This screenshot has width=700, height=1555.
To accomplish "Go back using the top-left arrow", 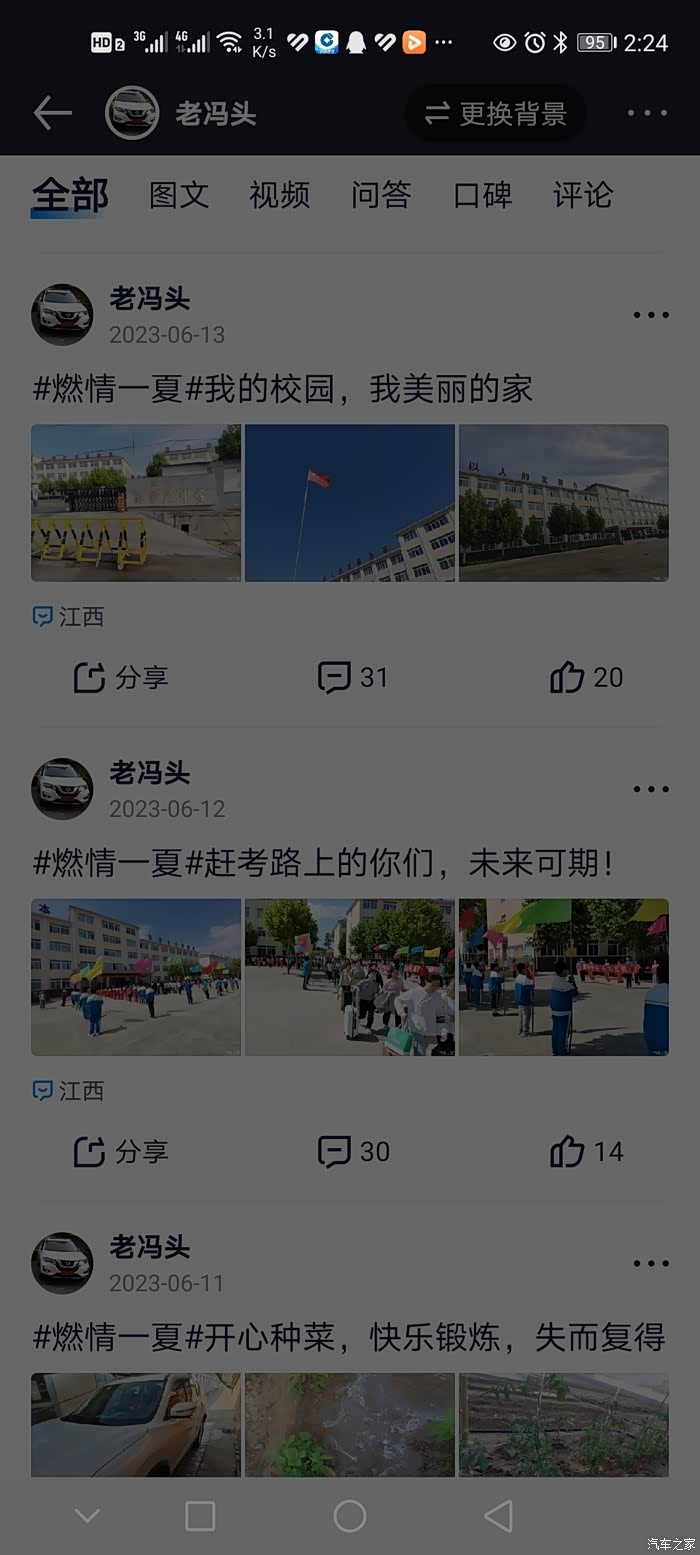I will click(x=52, y=113).
